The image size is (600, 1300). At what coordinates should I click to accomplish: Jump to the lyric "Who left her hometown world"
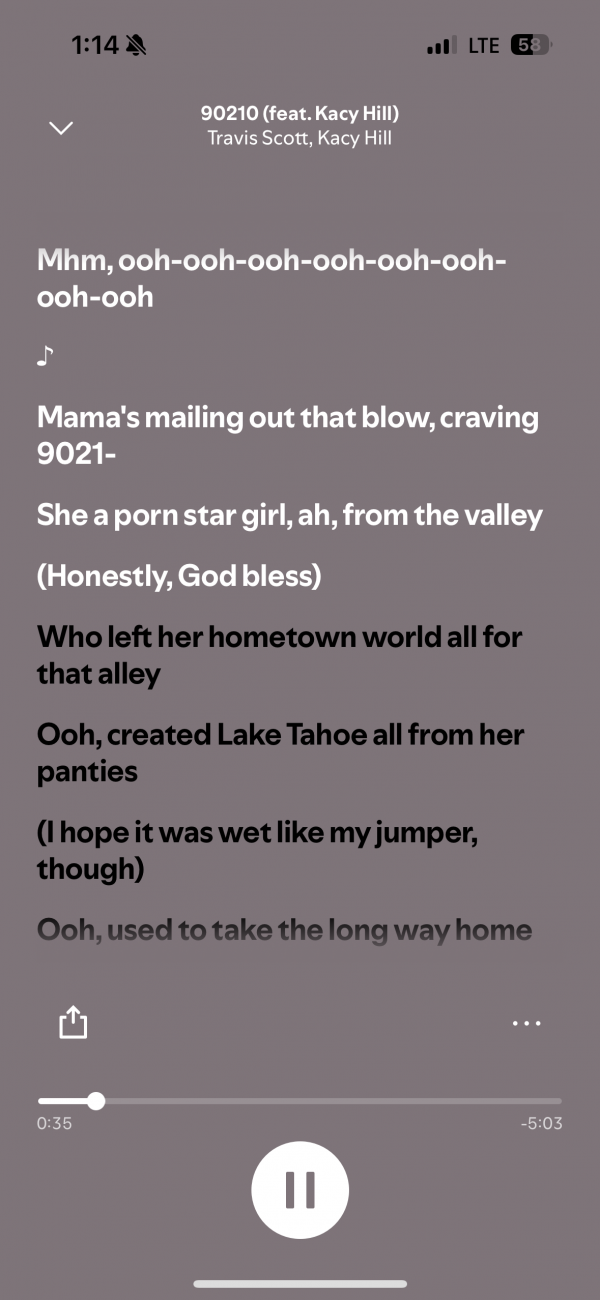279,654
